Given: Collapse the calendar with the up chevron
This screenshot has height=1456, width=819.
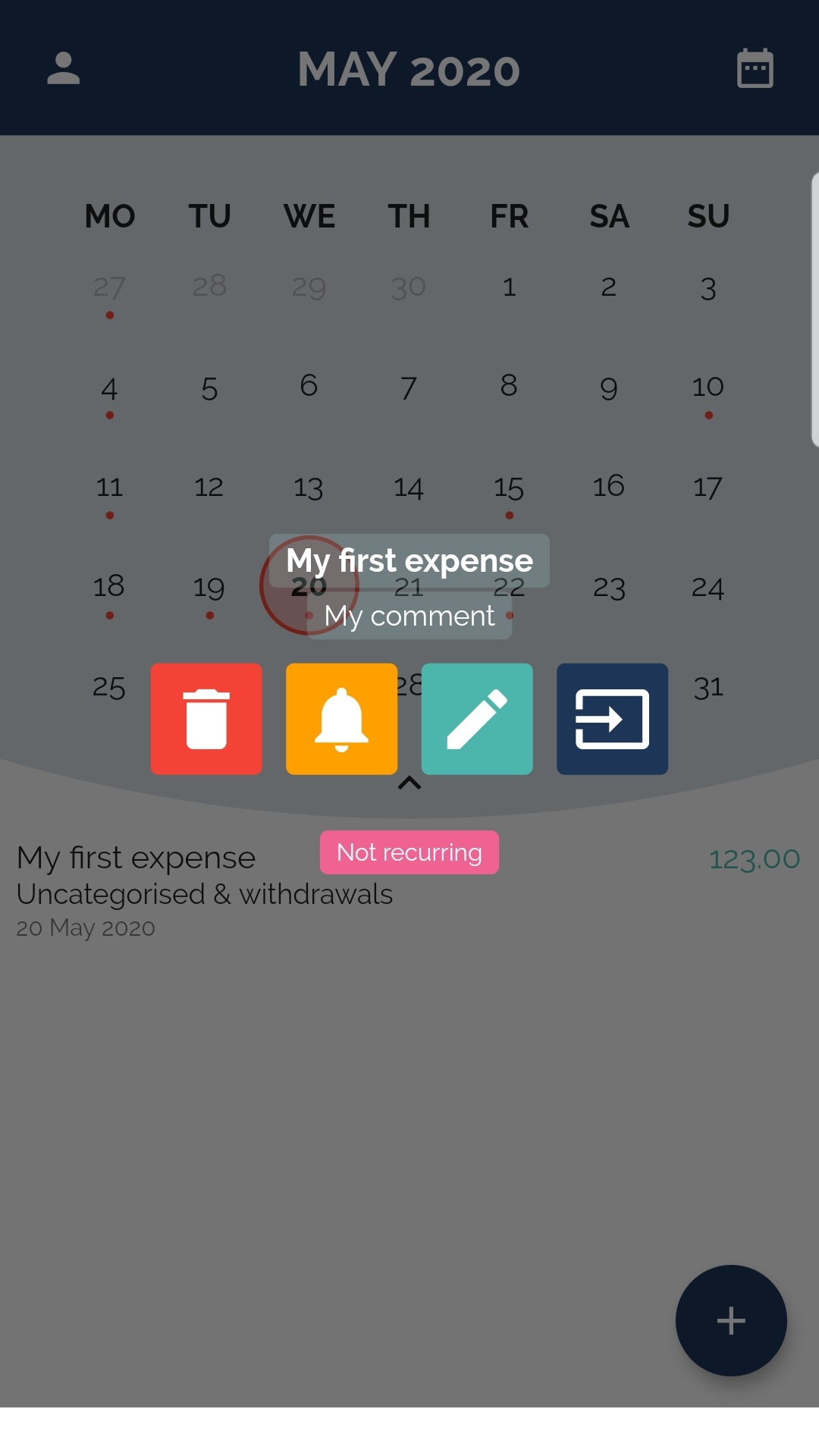Looking at the screenshot, I should coord(409,783).
